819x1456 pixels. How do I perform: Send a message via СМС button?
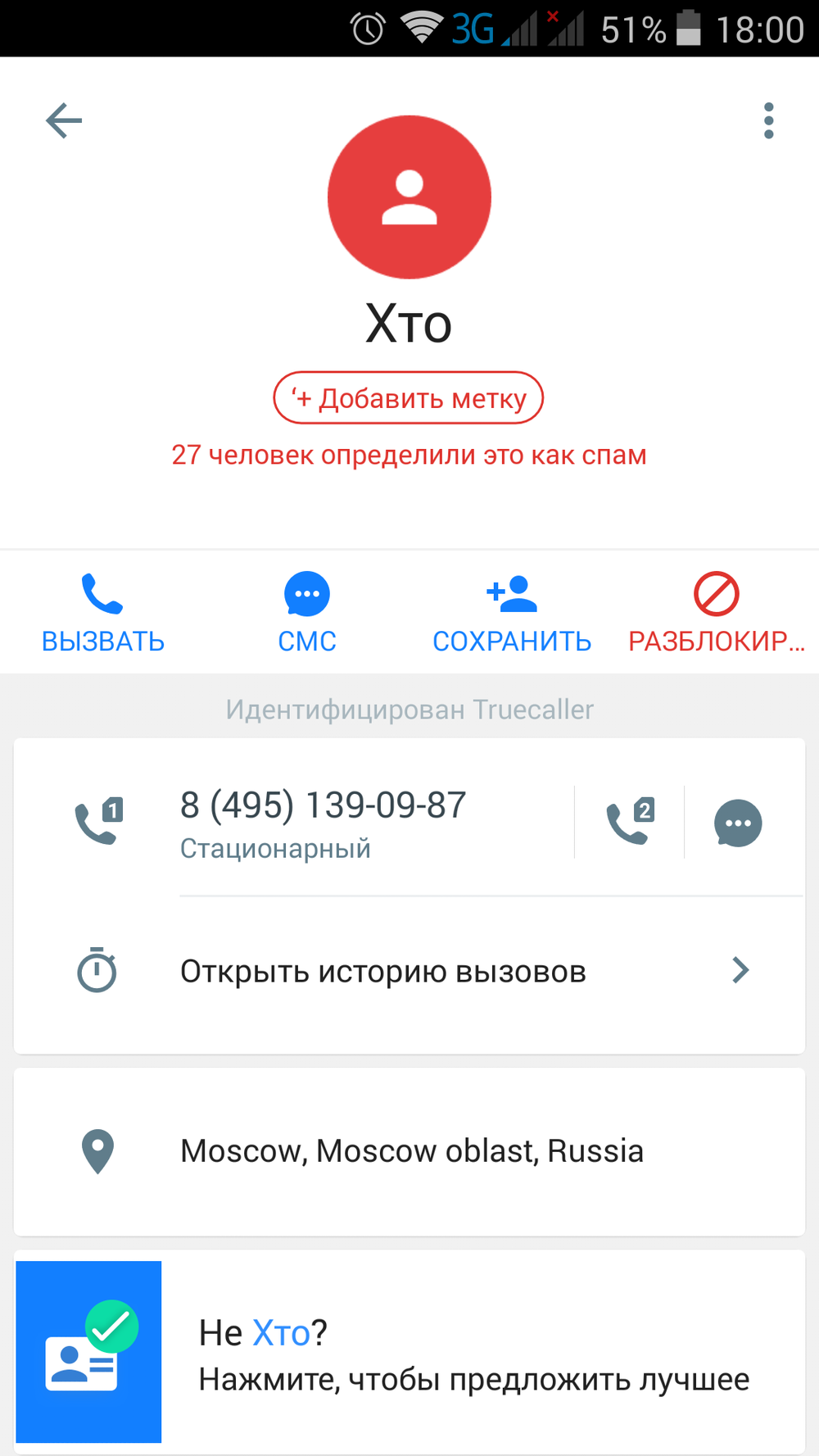pyautogui.click(x=307, y=613)
